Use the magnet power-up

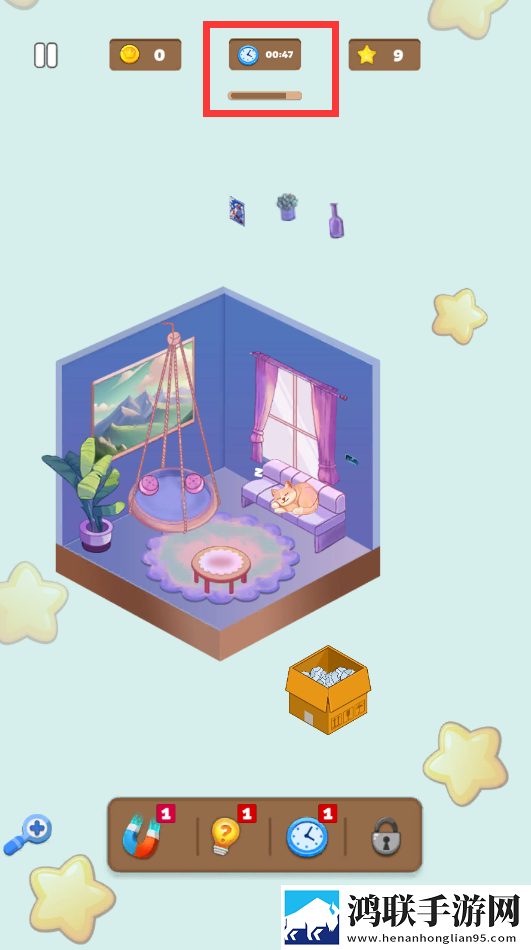(x=141, y=835)
